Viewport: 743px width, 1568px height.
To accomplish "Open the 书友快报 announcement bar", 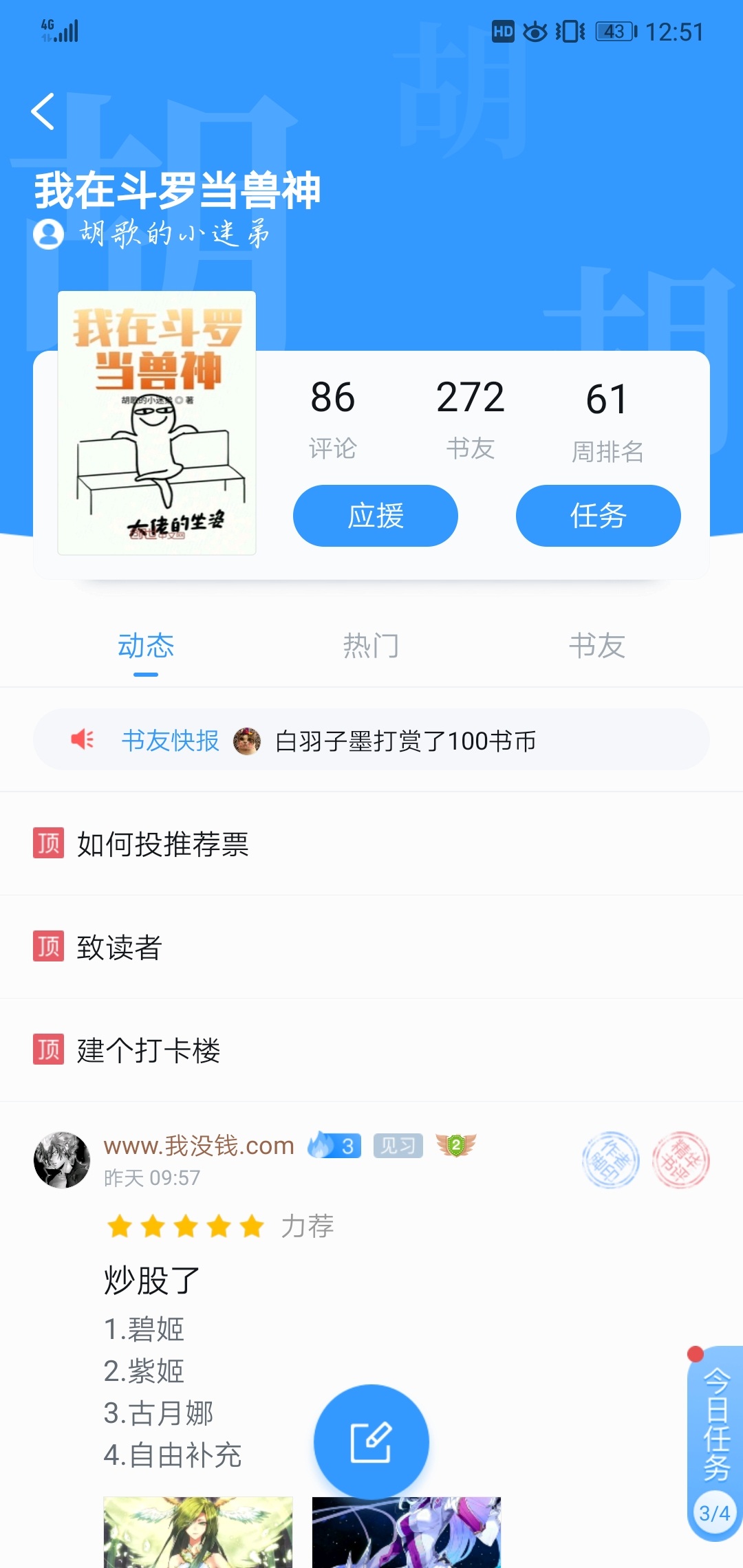I will pyautogui.click(x=371, y=740).
